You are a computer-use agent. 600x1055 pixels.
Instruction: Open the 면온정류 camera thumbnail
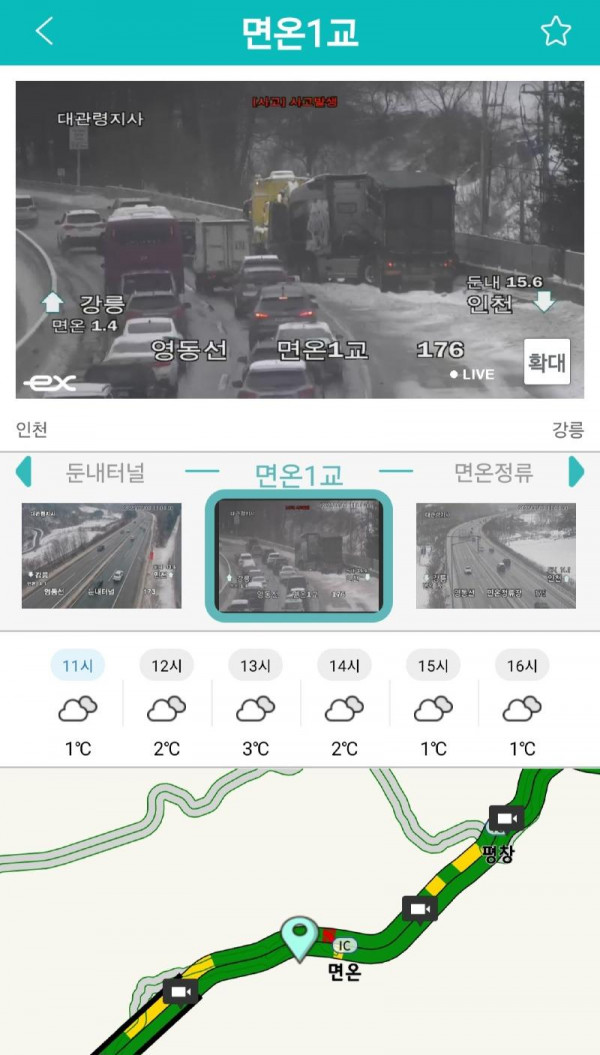point(495,555)
